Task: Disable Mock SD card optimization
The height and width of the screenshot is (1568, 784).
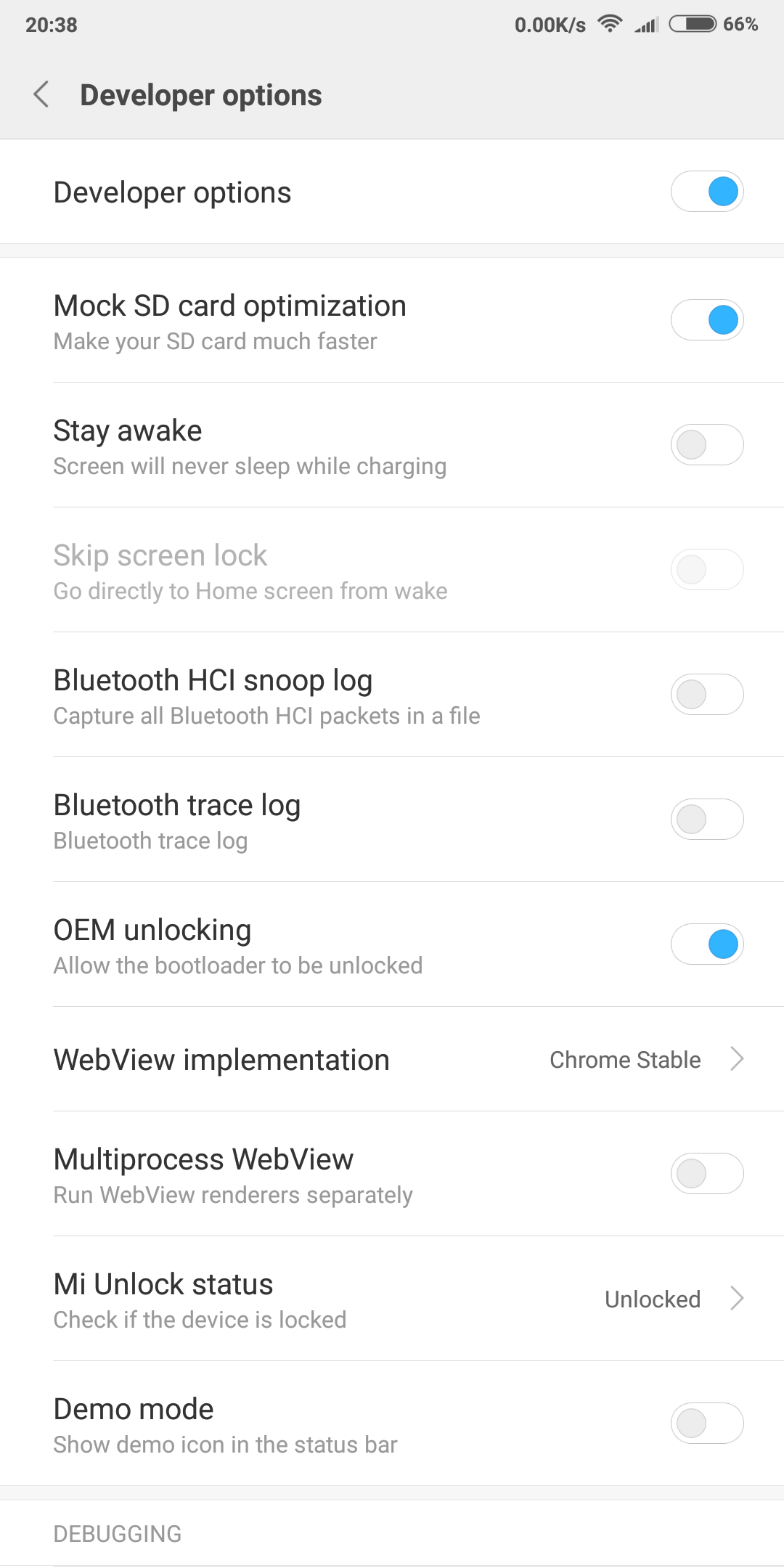Action: click(706, 320)
